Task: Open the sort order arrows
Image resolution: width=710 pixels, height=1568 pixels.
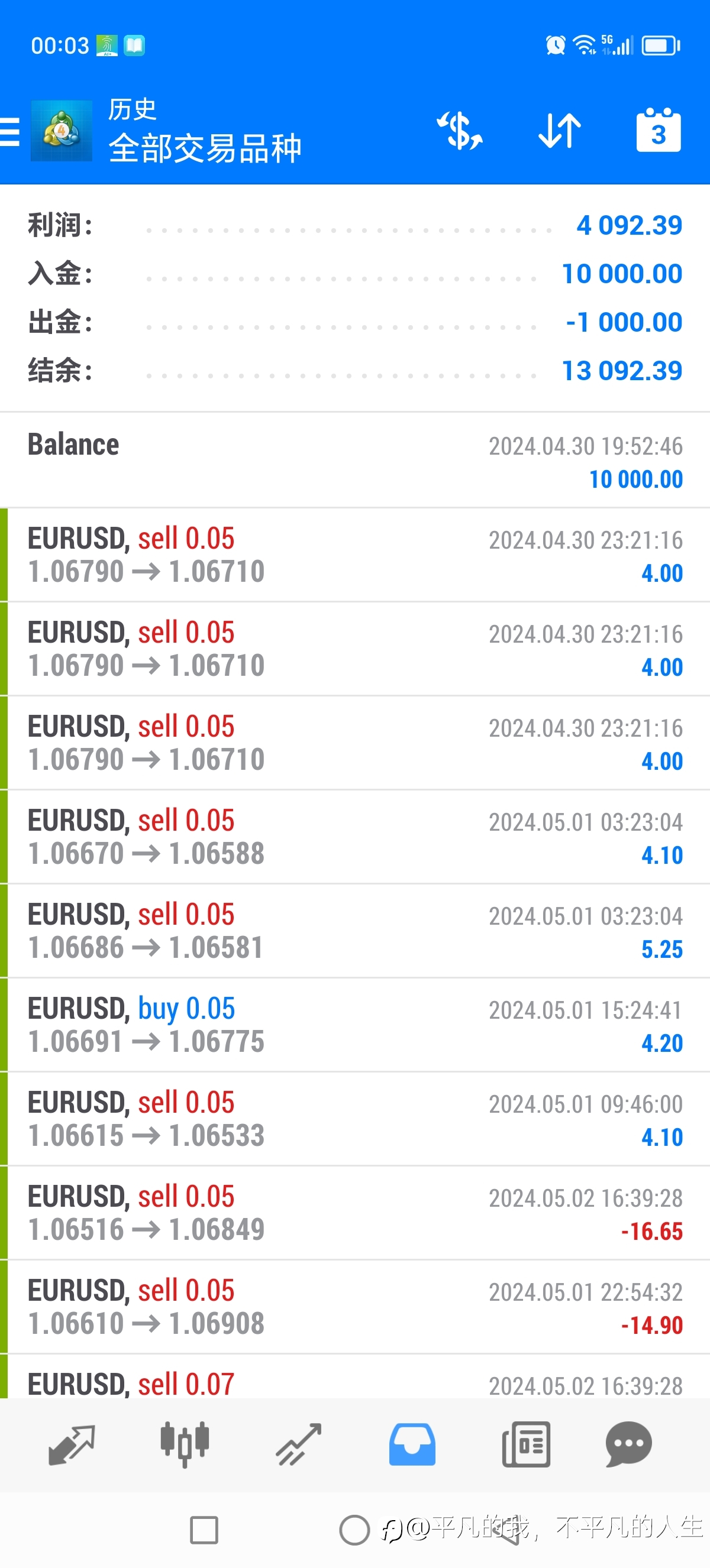Action: [560, 130]
